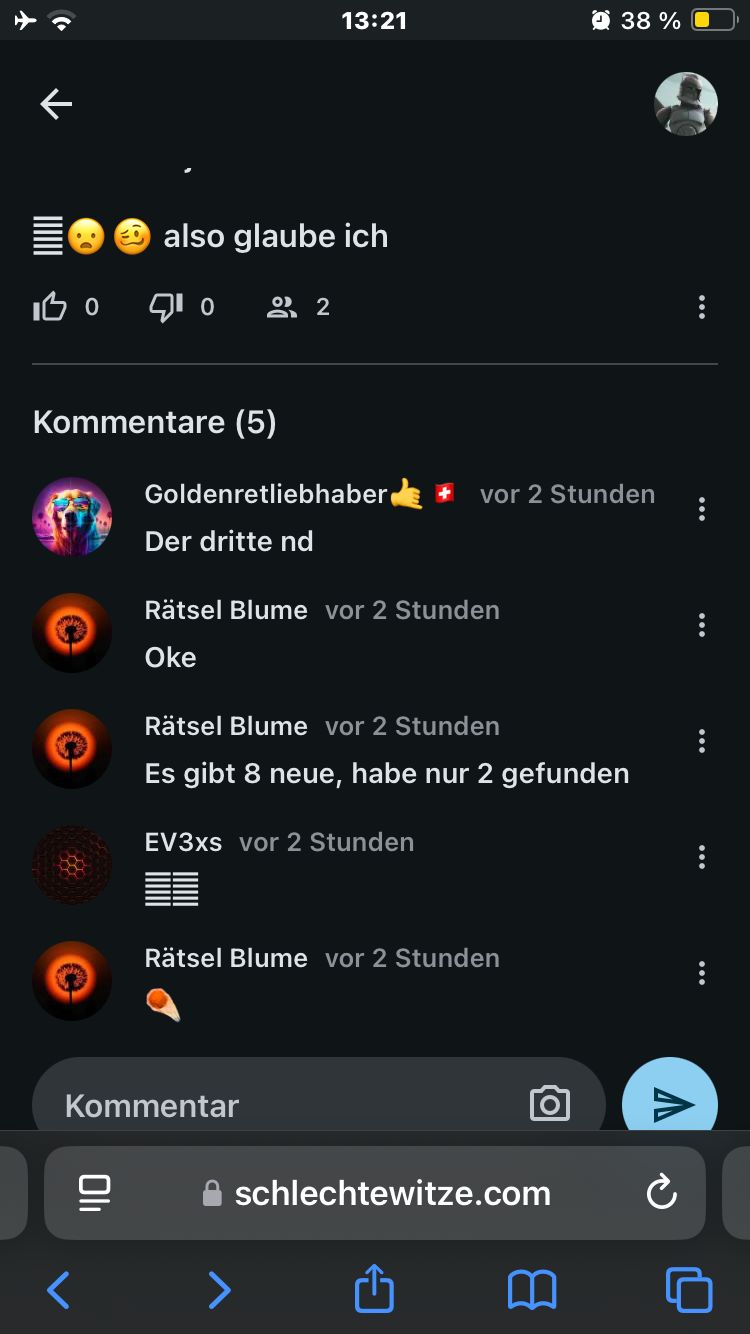View Goldenretliebhaber's profile picture
This screenshot has height=1334, width=750.
tap(72, 517)
